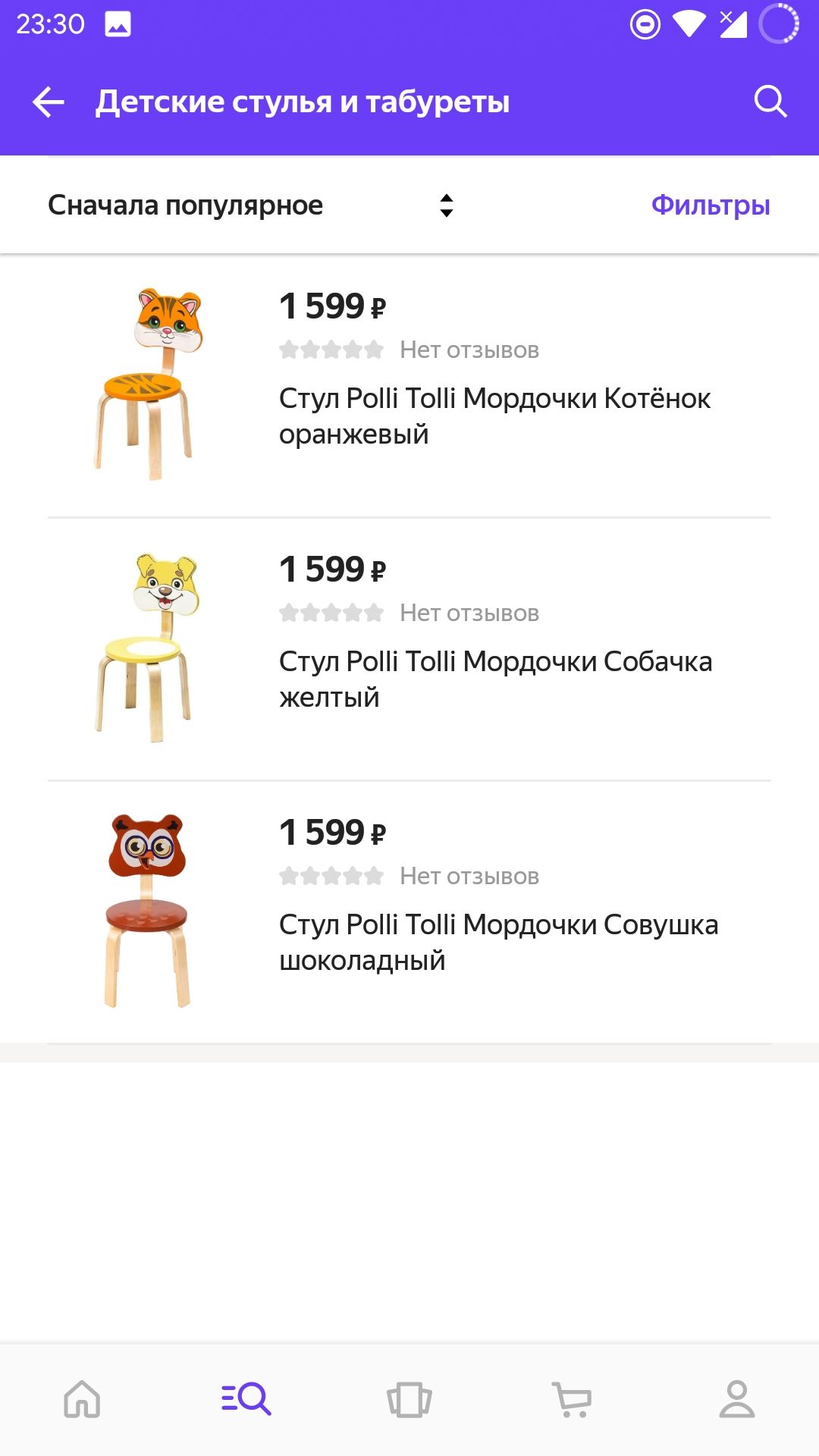View Стул Polli Tolli Мордочки Собачка желтый

click(494, 679)
